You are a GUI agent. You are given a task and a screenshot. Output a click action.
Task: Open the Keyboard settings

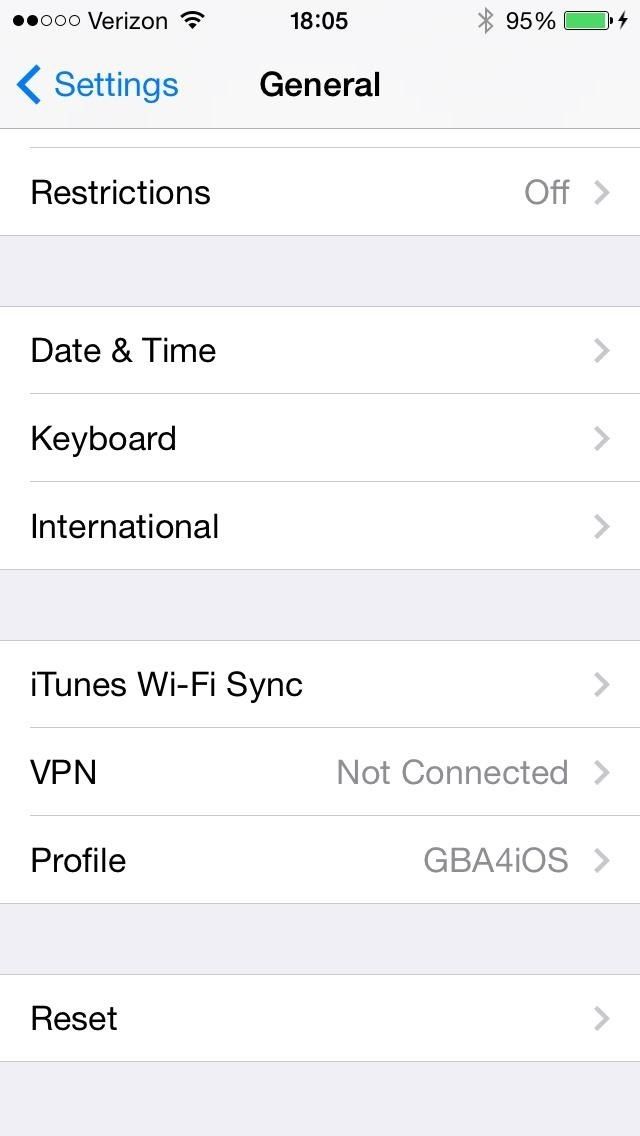tap(320, 438)
